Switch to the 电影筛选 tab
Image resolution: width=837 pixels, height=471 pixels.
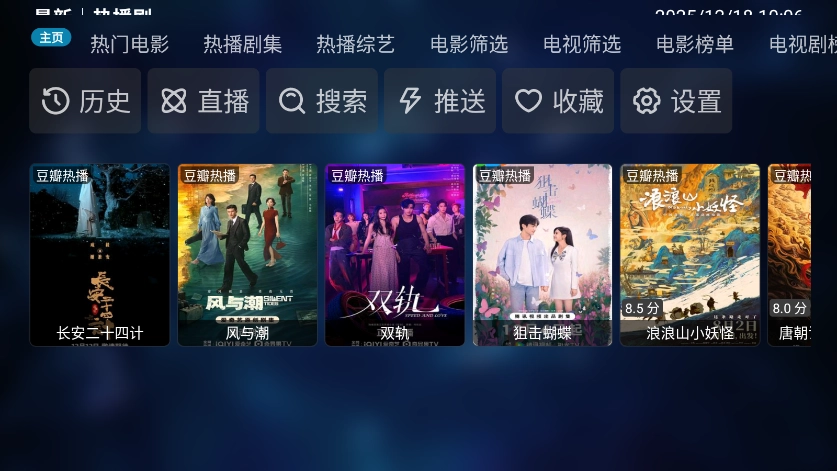coord(469,44)
